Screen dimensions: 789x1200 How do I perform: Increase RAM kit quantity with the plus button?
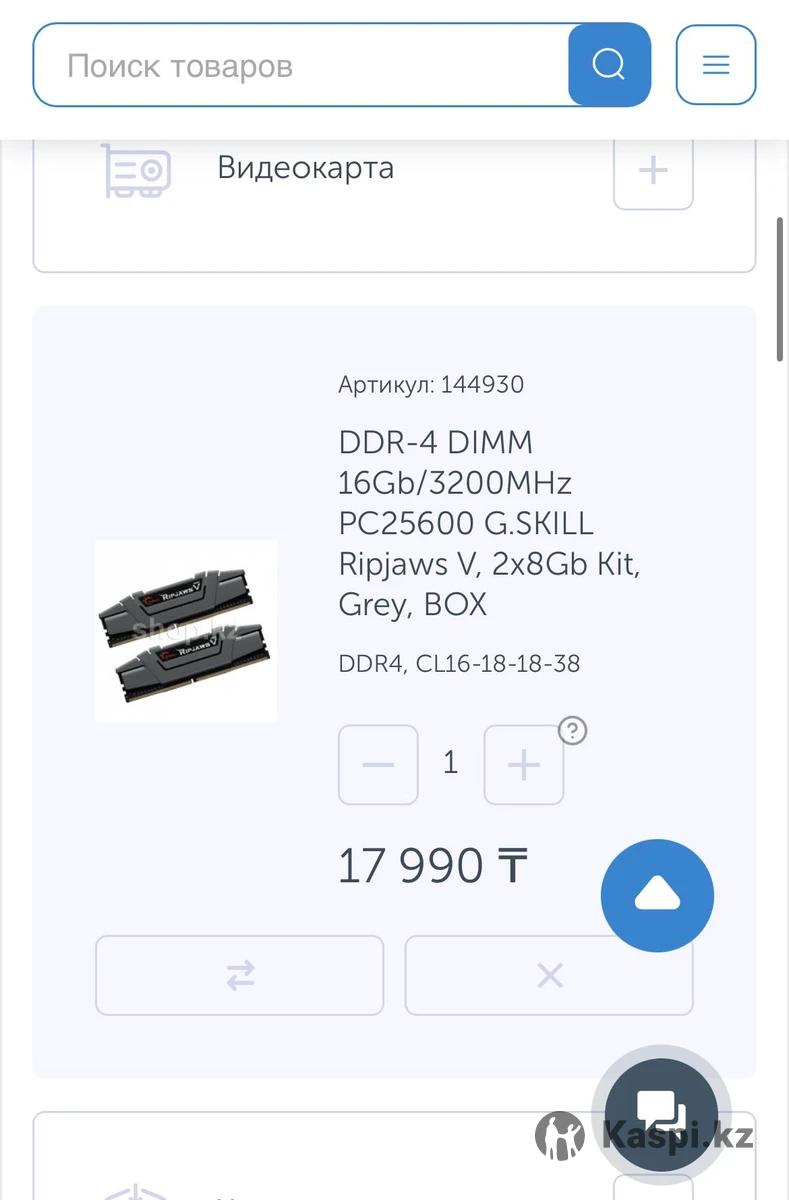click(523, 765)
